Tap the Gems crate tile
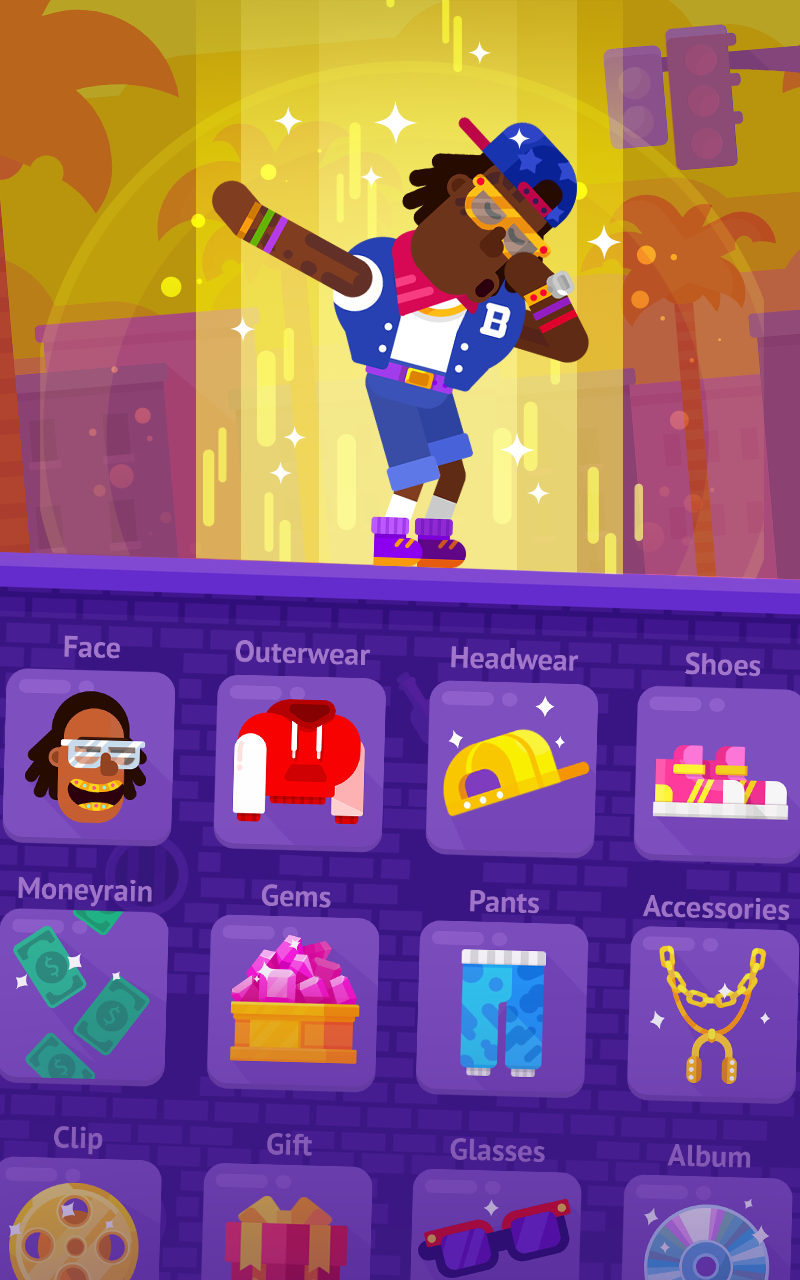 [x=293, y=1003]
